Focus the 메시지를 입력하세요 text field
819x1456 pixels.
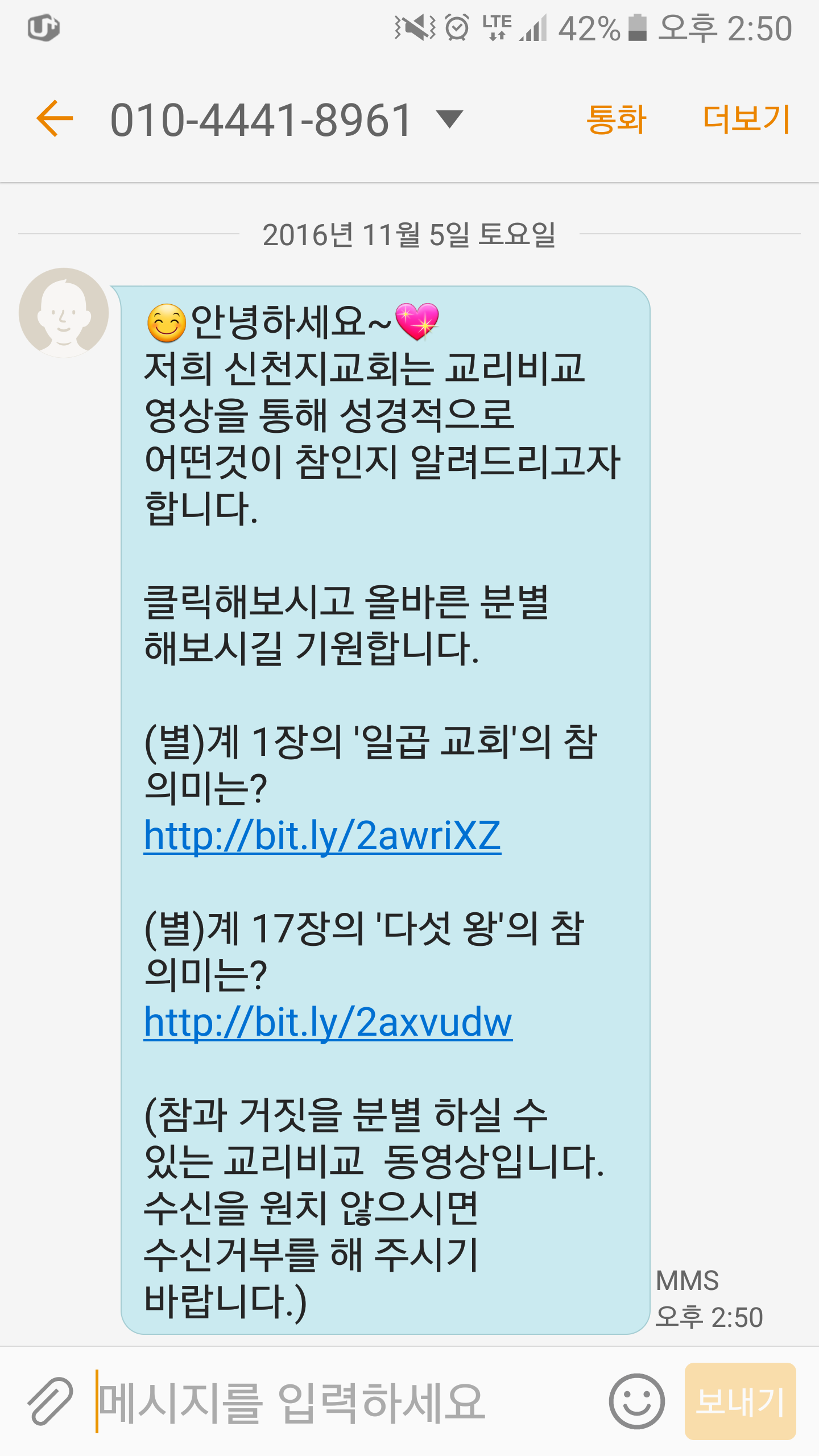(x=341, y=1401)
